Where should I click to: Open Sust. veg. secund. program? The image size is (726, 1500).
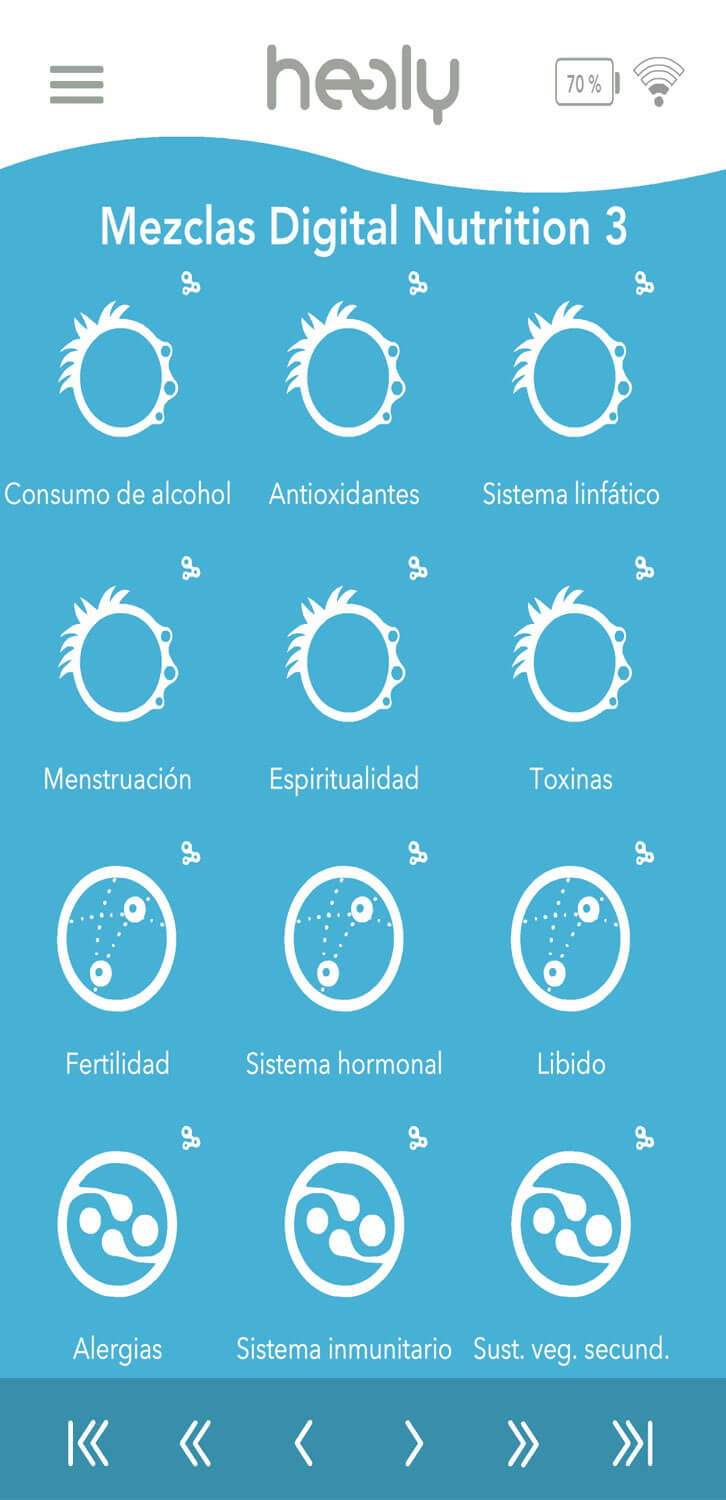pos(571,1225)
